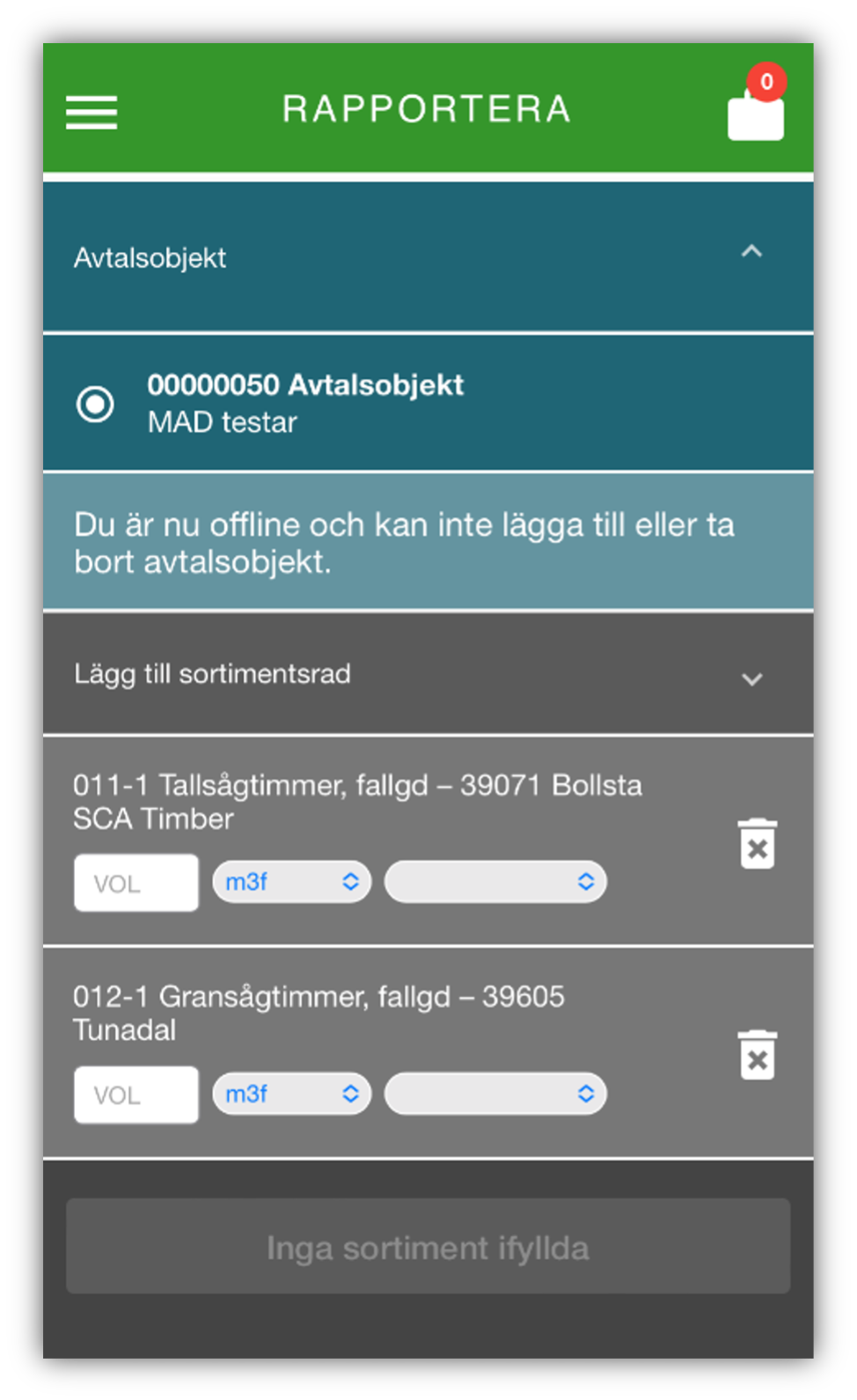This screenshot has width=857, height=1400.
Task: Collapse the Avtalsobjekt section
Action: coord(751,252)
